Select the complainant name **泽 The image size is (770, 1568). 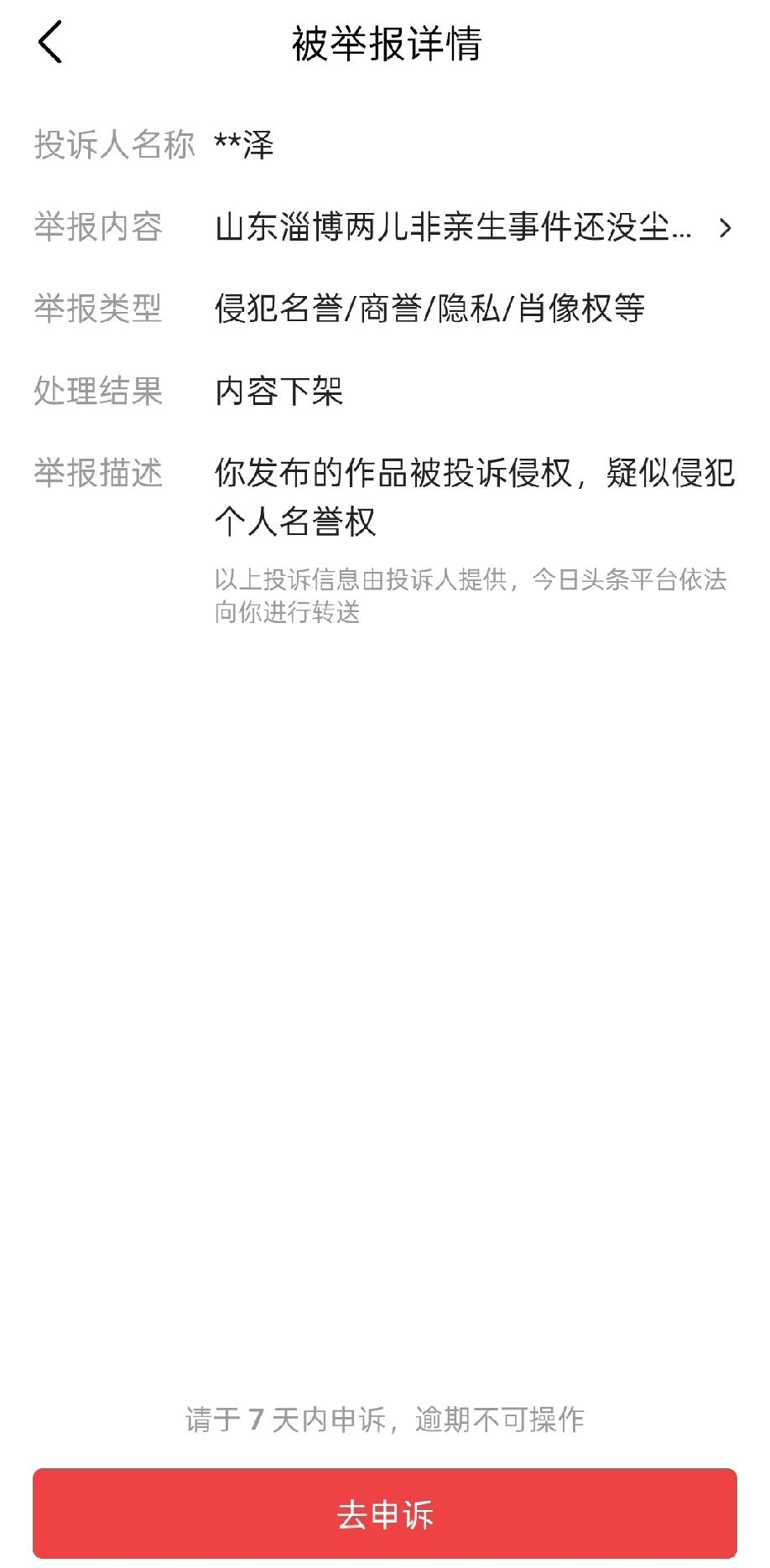pos(242,143)
